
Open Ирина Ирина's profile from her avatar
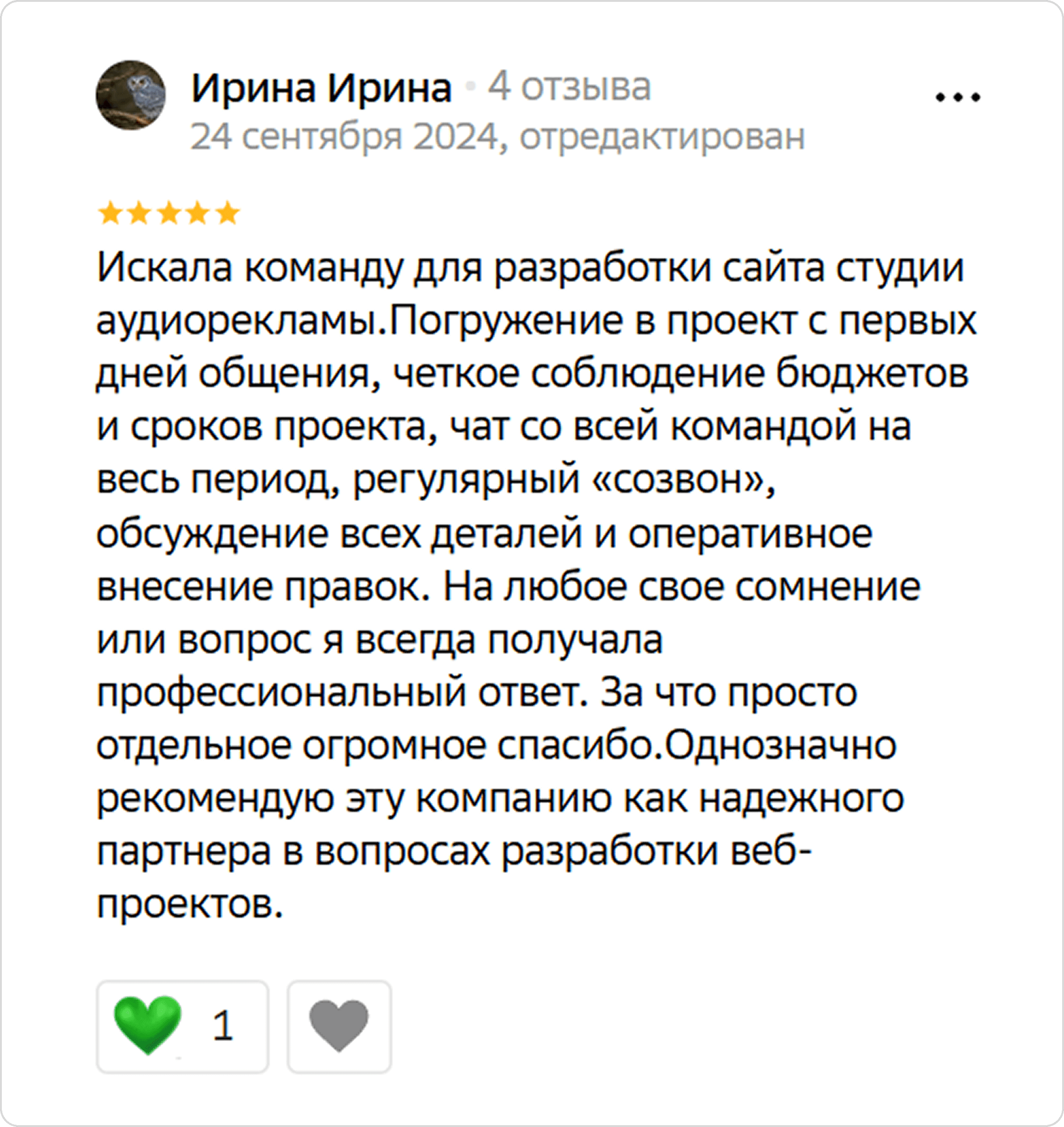(131, 95)
